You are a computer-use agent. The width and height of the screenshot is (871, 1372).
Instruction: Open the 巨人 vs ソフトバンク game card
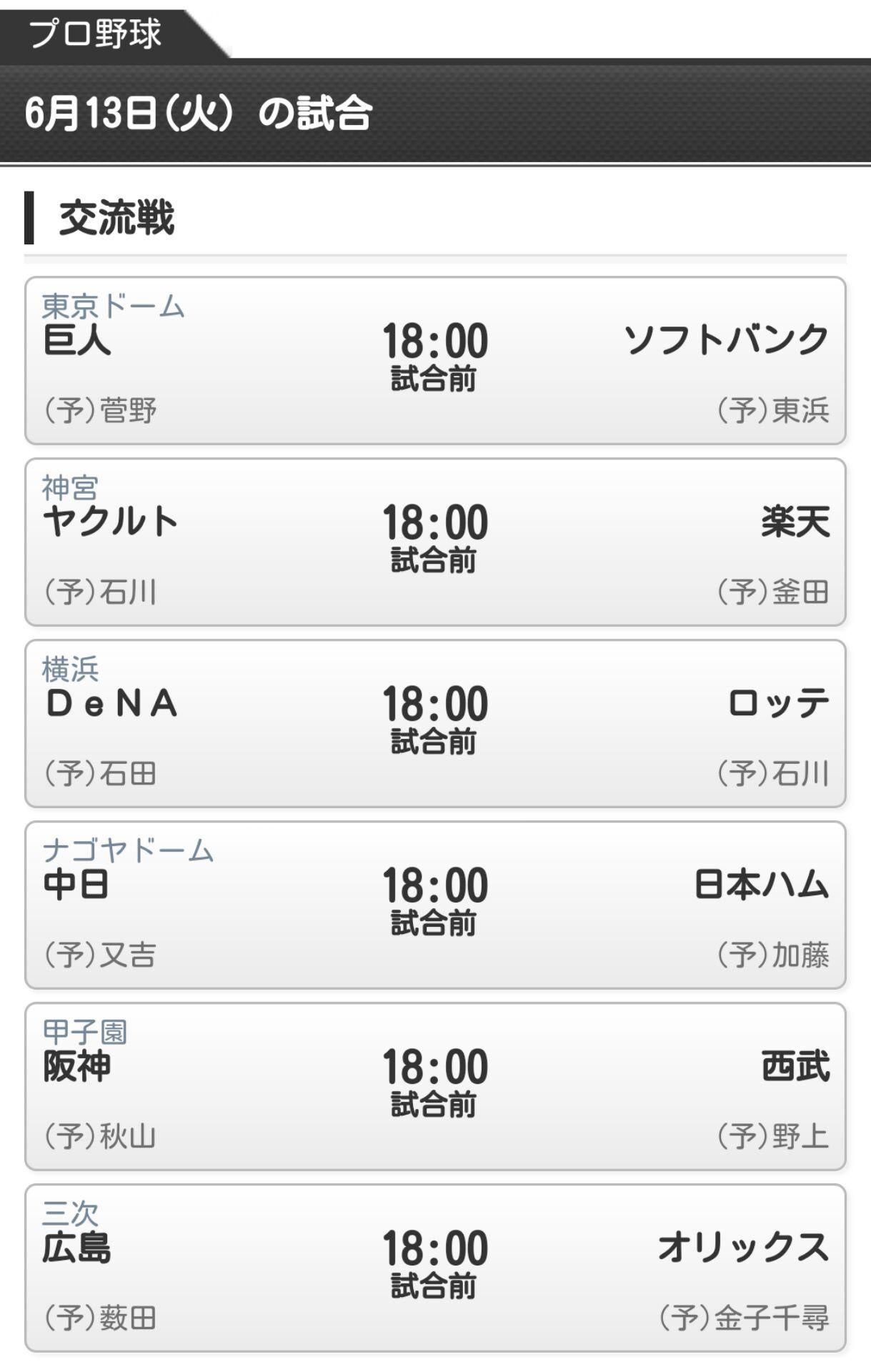pyautogui.click(x=435, y=360)
